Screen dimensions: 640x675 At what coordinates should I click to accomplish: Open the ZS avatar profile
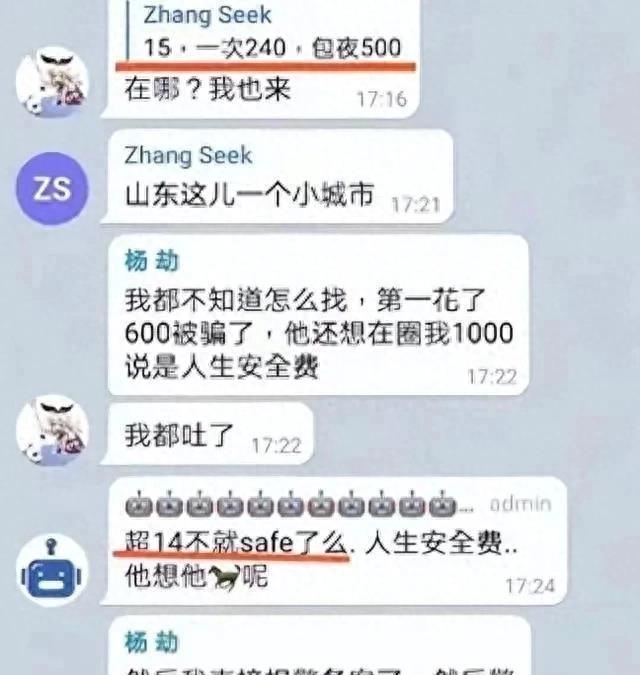pyautogui.click(x=52, y=188)
